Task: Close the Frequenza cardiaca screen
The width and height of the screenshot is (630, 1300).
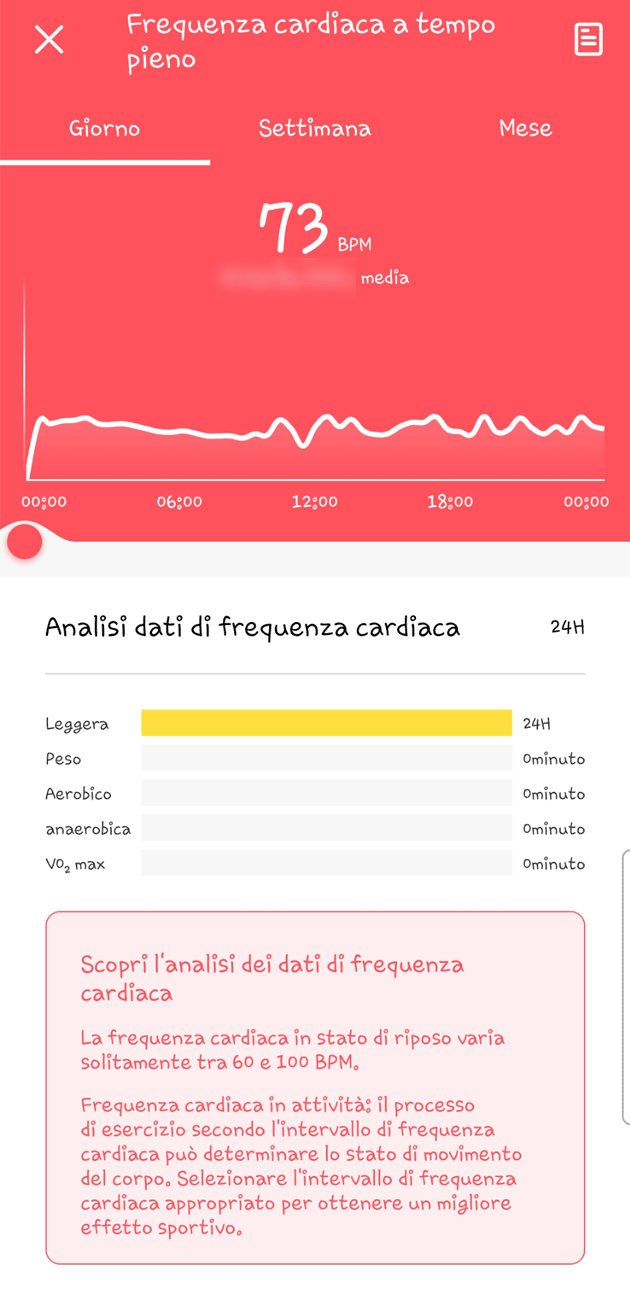Action: (x=49, y=40)
